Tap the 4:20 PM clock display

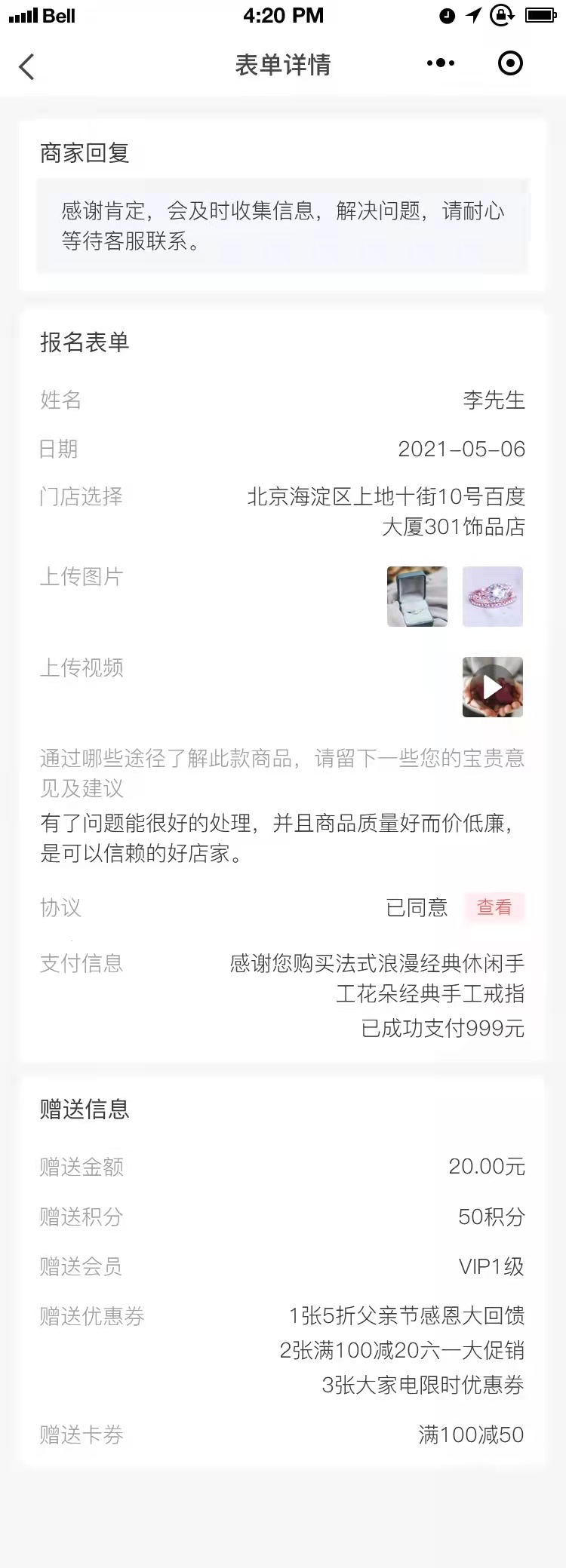coord(283,15)
